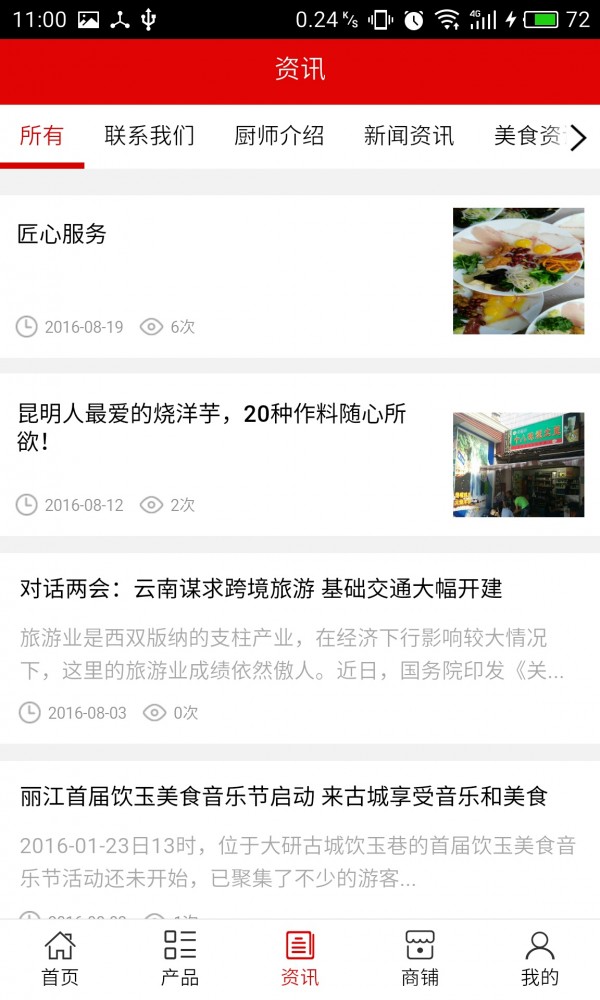The width and height of the screenshot is (600, 1000).
Task: Select the 所有 category tab
Action: pos(42,136)
